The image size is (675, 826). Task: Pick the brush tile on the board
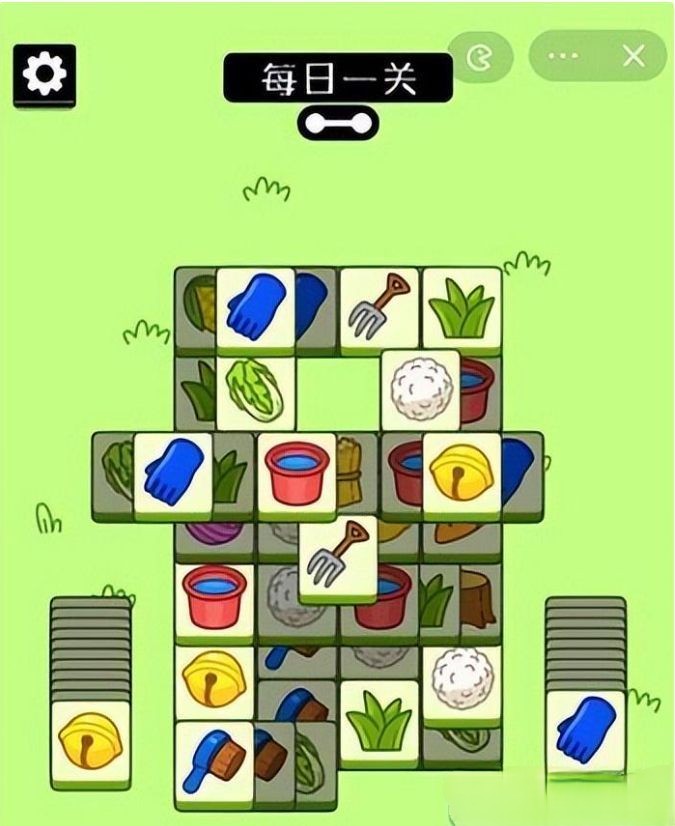(x=214, y=762)
